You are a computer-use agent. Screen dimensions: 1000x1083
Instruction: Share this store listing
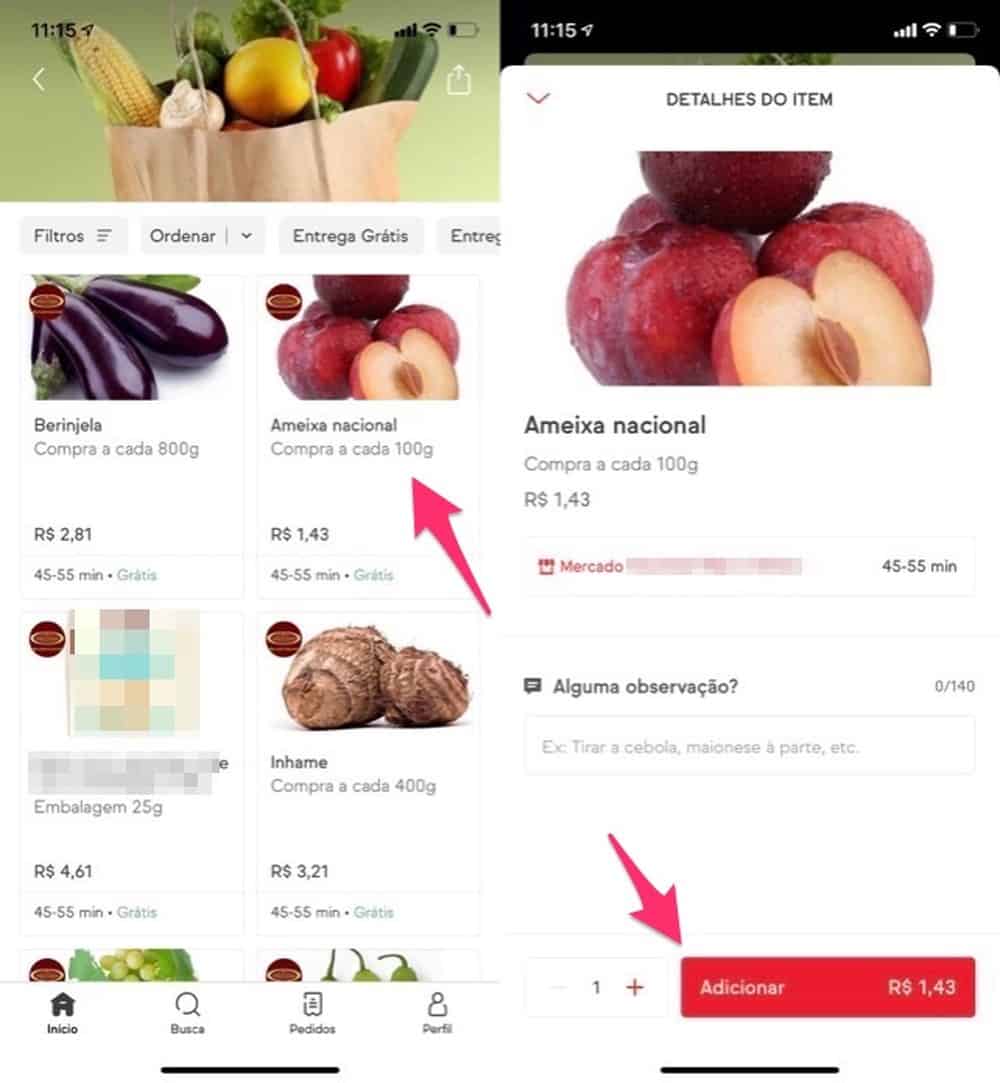[x=458, y=80]
